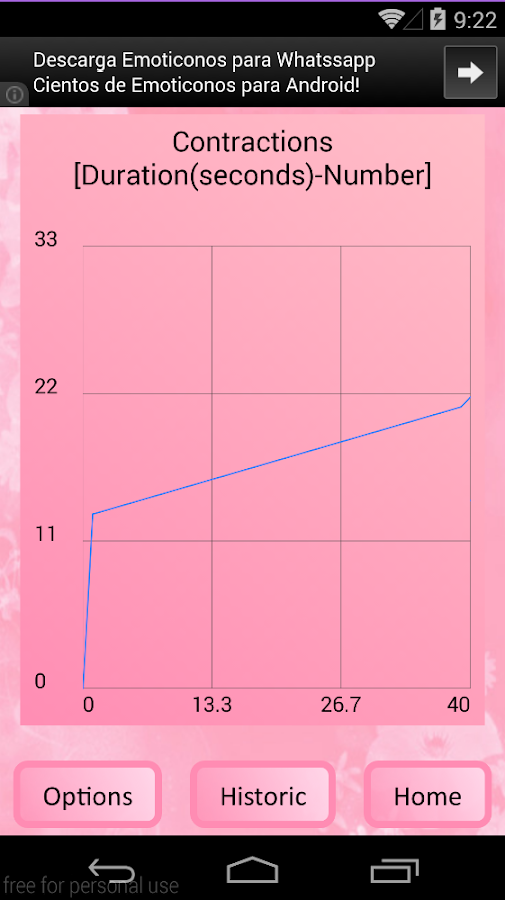This screenshot has width=505, height=900.
Task: Open the Options button
Action: [x=87, y=795]
